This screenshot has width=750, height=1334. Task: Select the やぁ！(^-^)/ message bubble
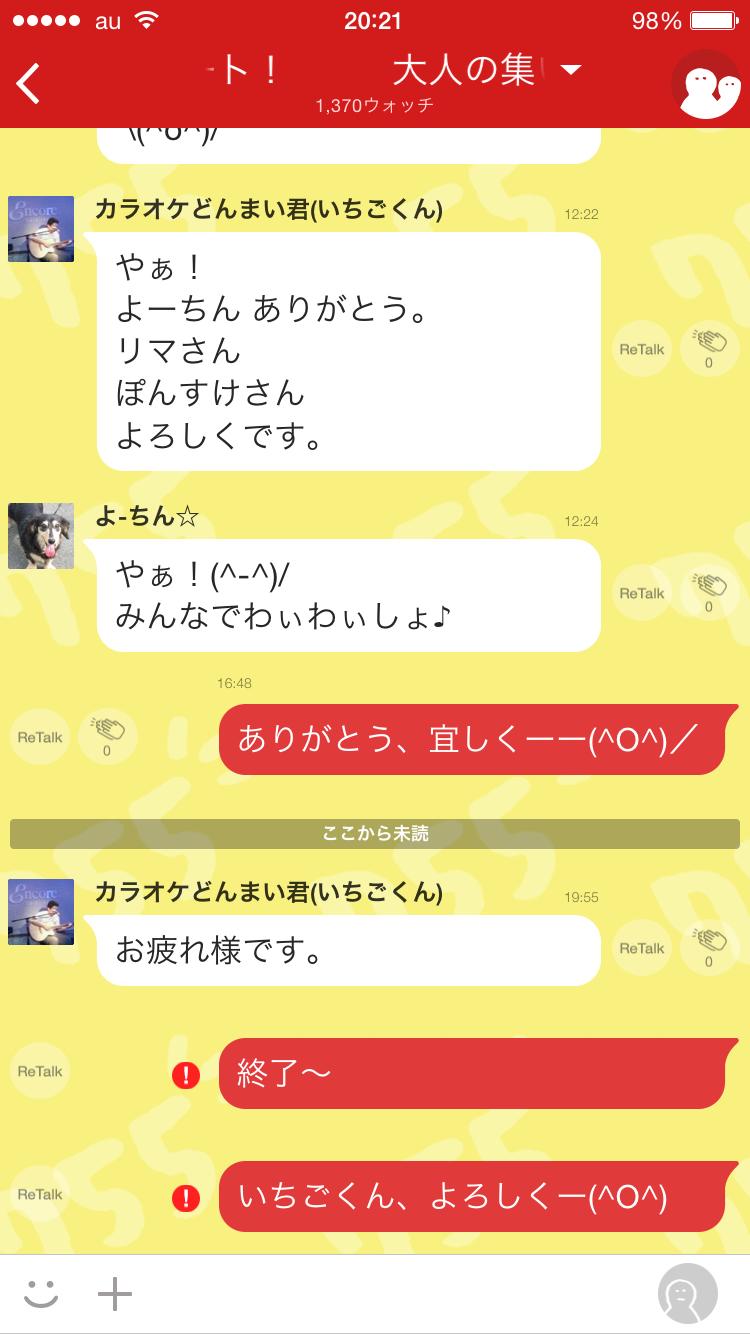(x=348, y=595)
